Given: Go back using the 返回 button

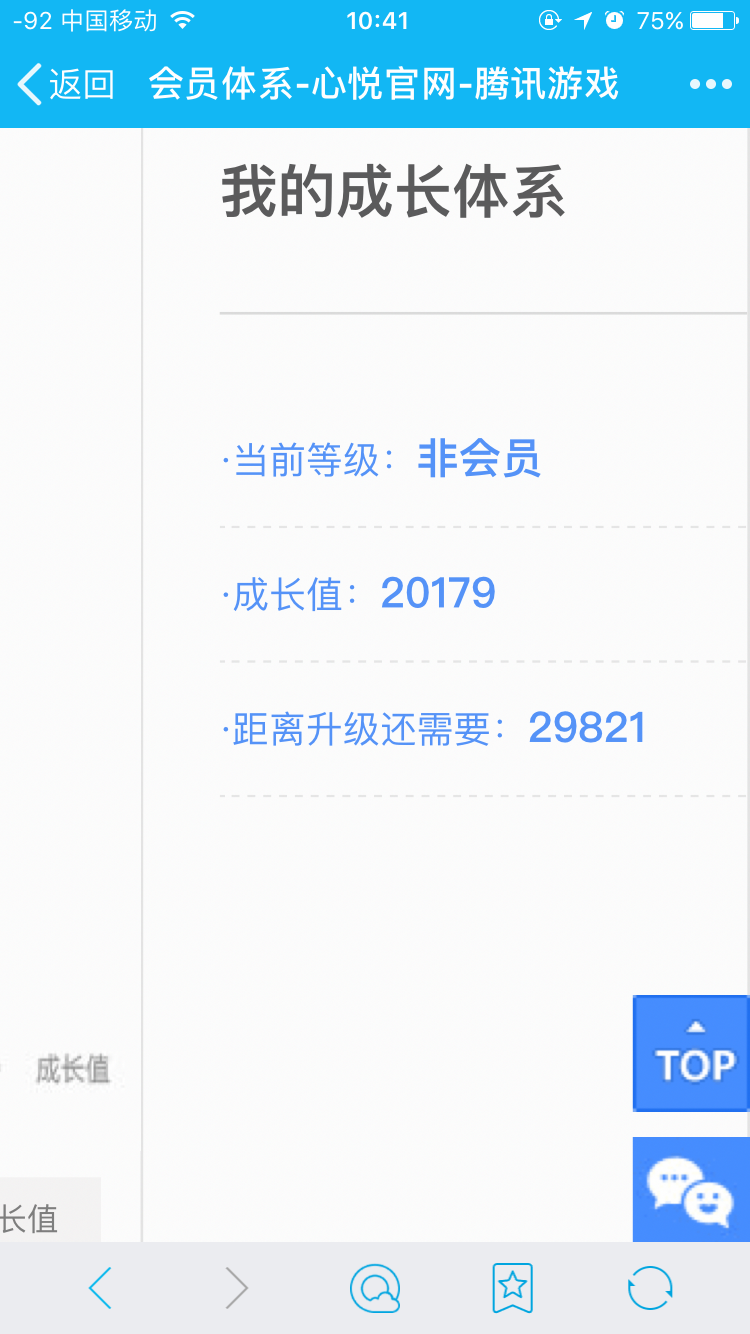Looking at the screenshot, I should (66, 84).
